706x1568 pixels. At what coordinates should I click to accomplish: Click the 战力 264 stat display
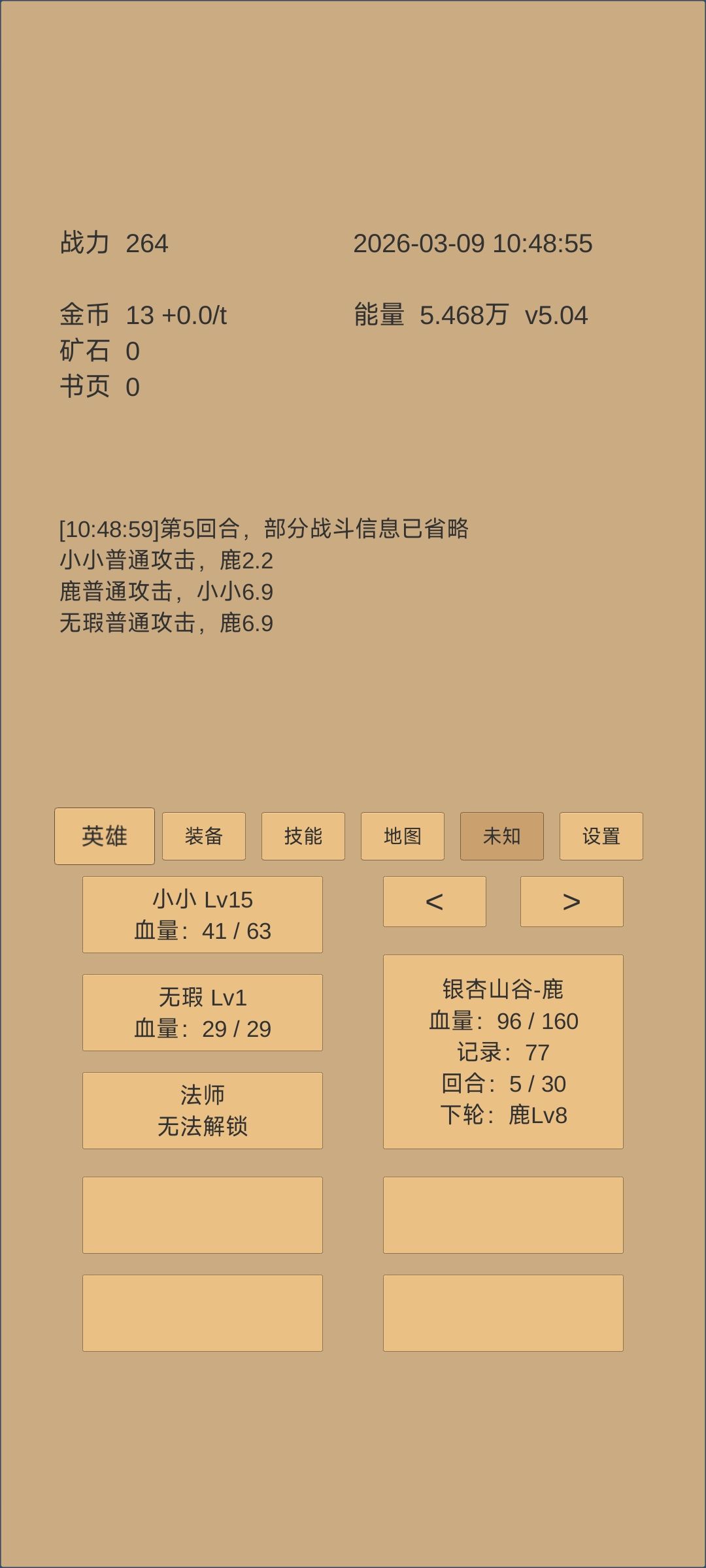coord(114,242)
